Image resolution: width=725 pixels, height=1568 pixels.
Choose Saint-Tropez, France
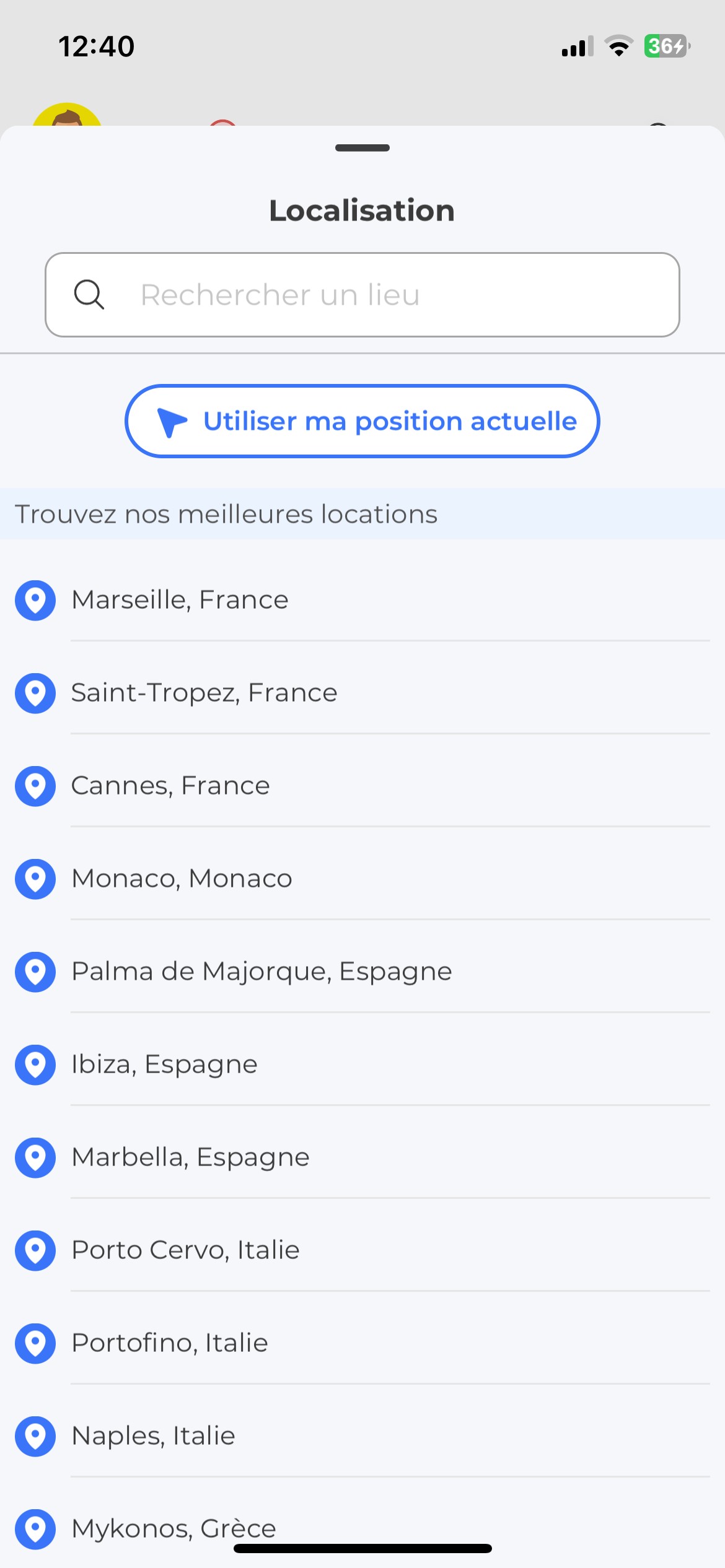204,692
